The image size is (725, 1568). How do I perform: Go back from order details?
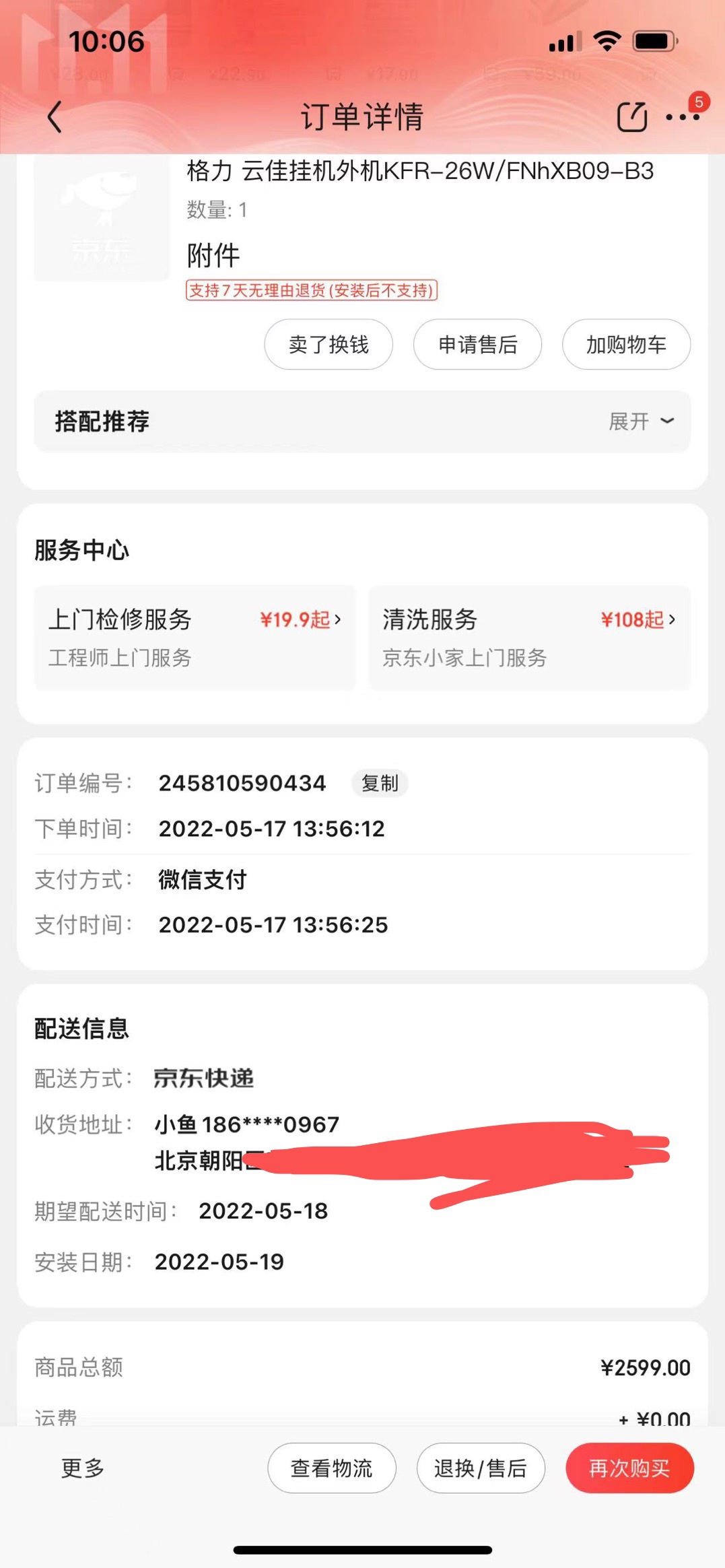point(55,117)
